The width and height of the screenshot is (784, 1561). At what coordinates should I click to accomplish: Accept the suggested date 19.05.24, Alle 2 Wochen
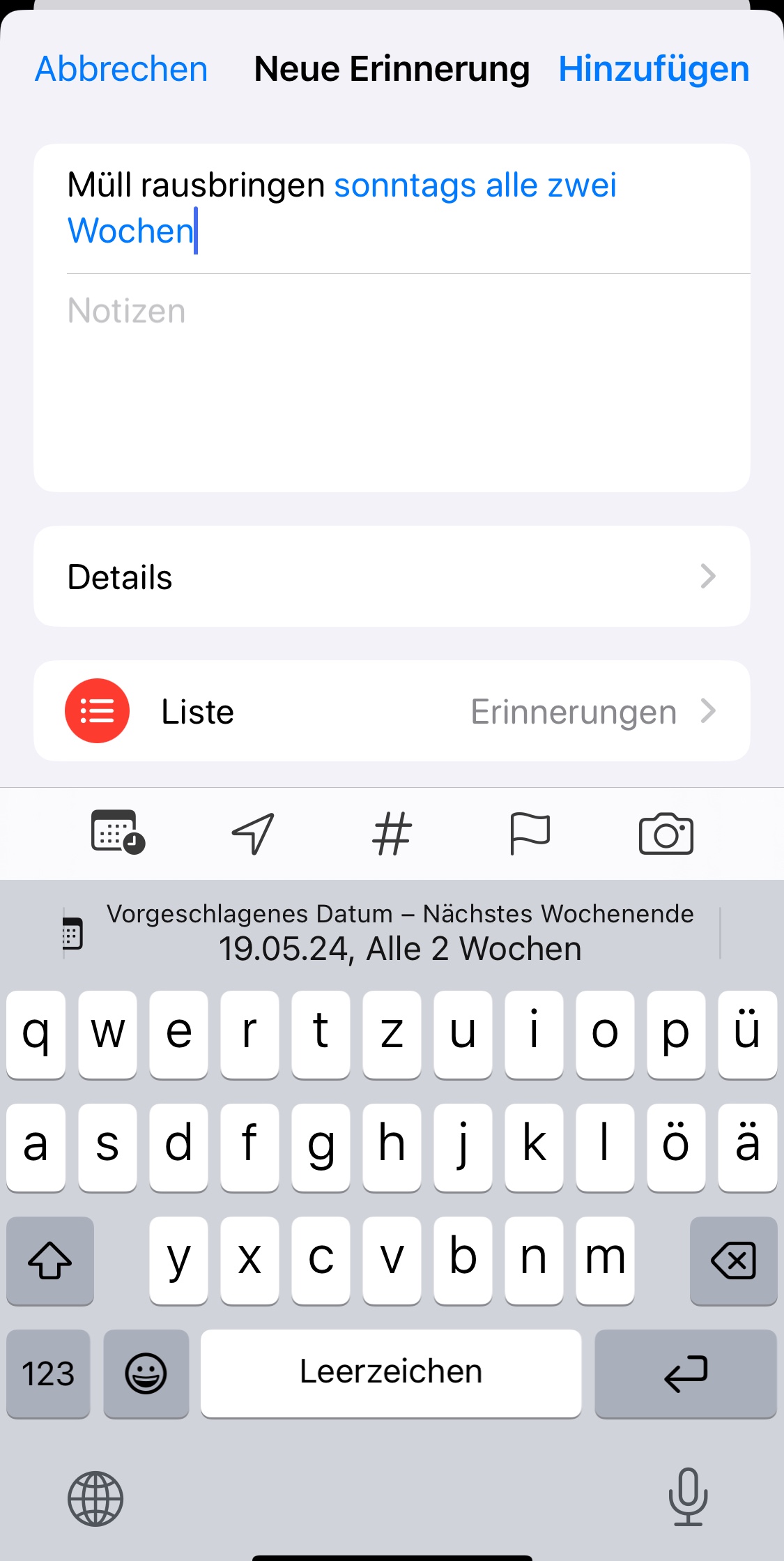click(x=399, y=933)
